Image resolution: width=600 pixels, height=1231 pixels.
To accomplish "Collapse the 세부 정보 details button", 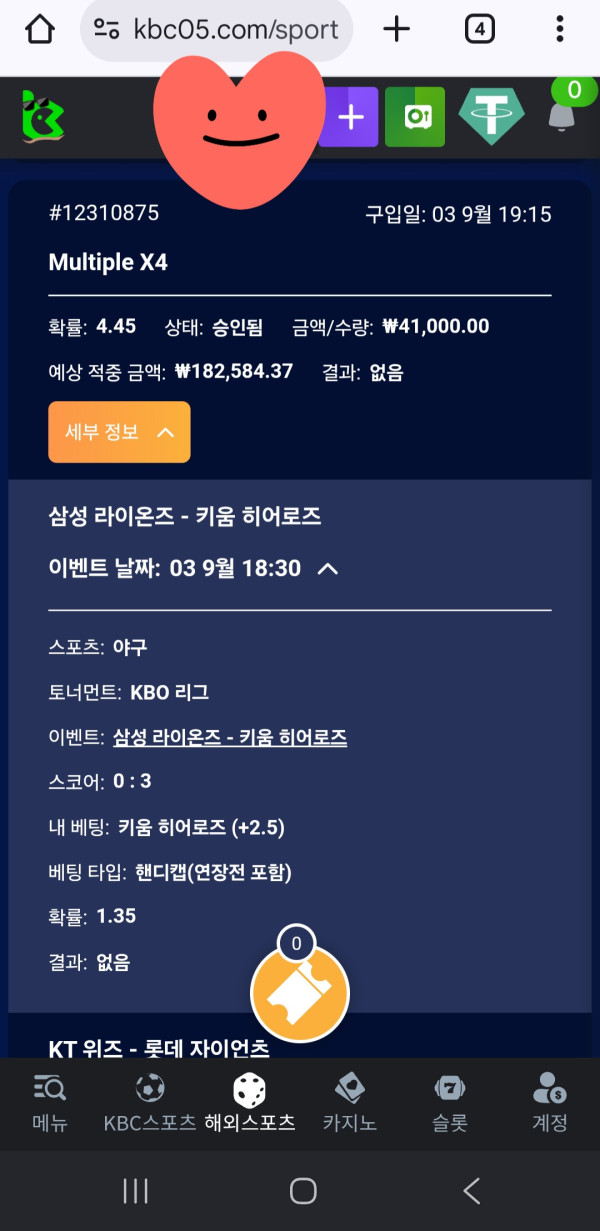I will click(119, 432).
